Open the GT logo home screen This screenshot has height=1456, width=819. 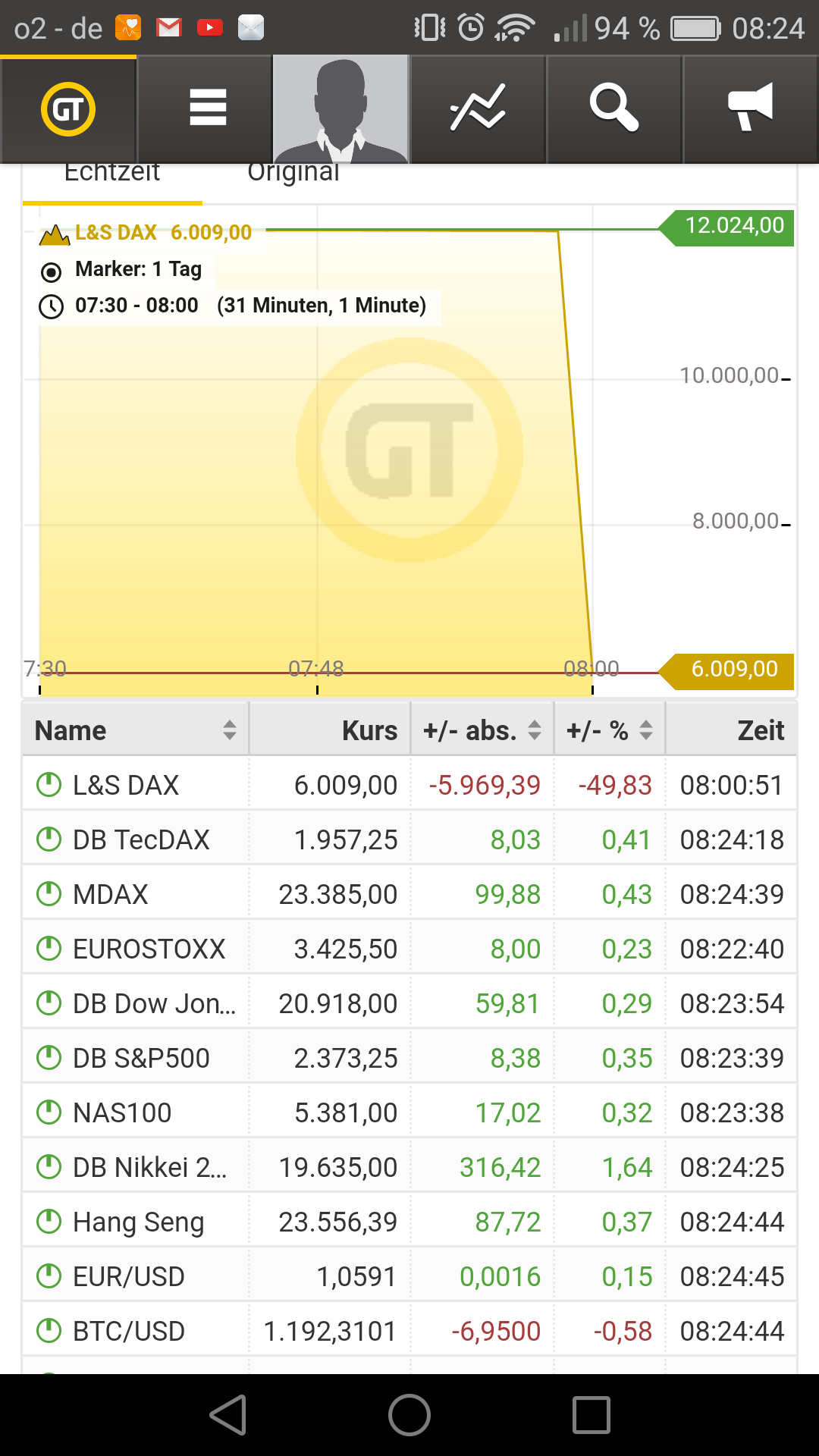[x=68, y=108]
